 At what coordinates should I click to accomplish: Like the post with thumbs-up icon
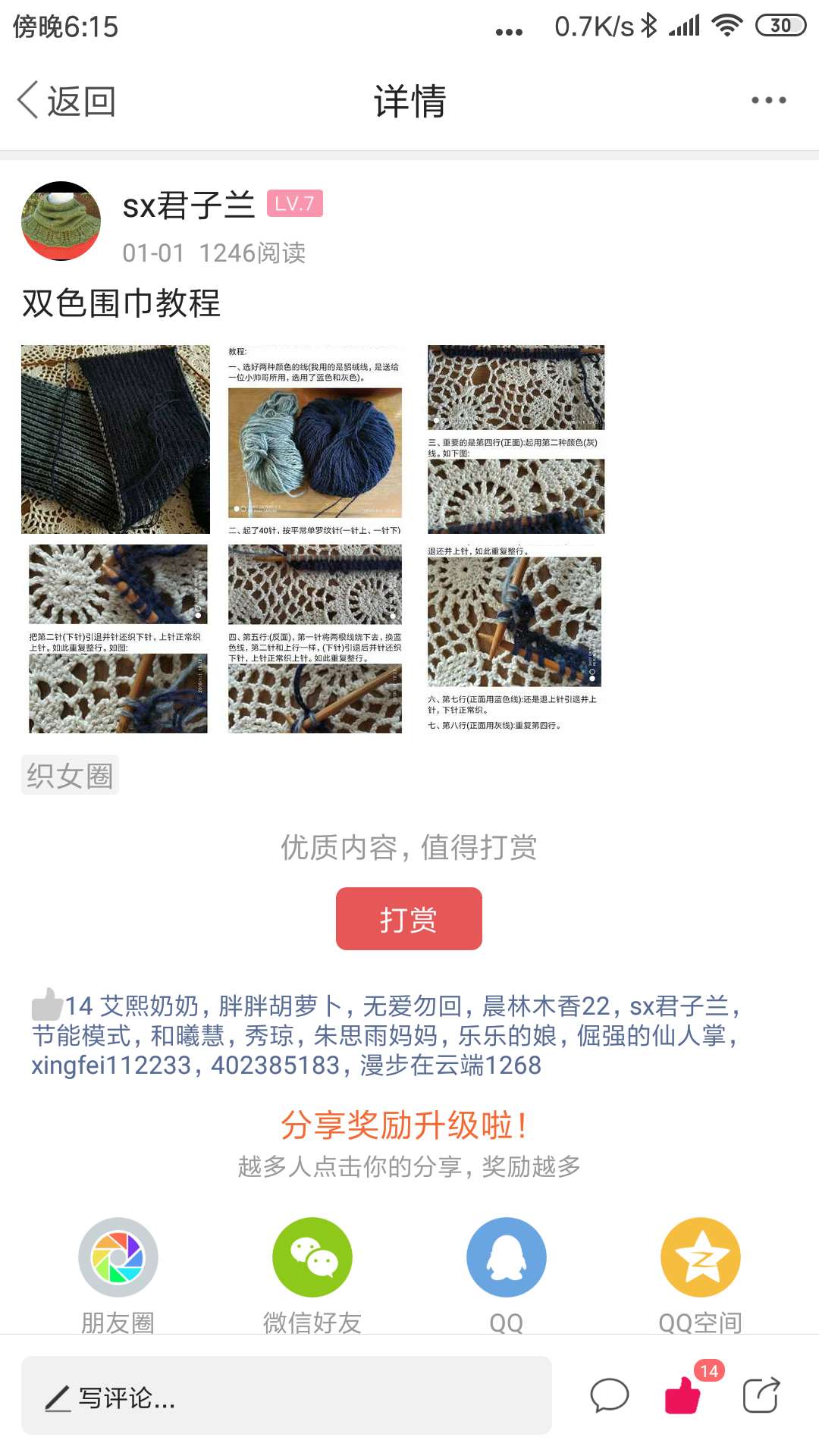pos(682,1395)
